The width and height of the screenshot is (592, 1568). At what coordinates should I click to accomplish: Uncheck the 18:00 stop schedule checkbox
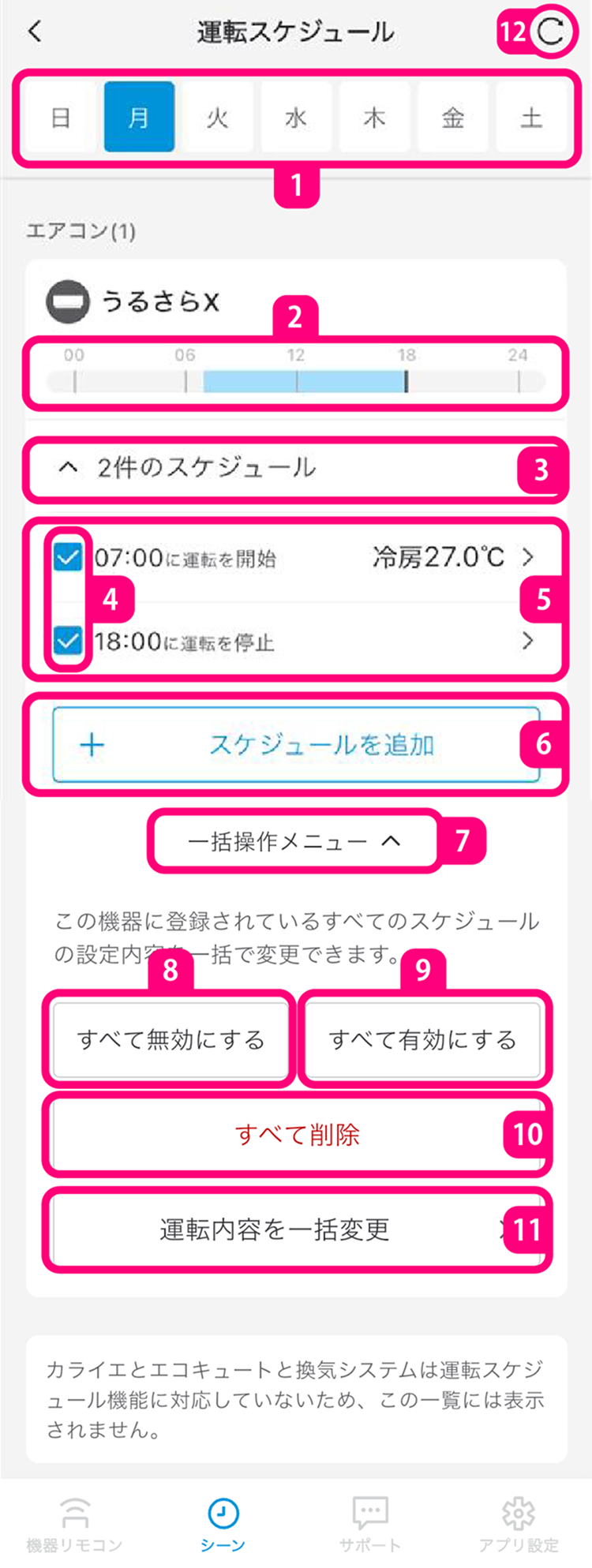tap(68, 640)
